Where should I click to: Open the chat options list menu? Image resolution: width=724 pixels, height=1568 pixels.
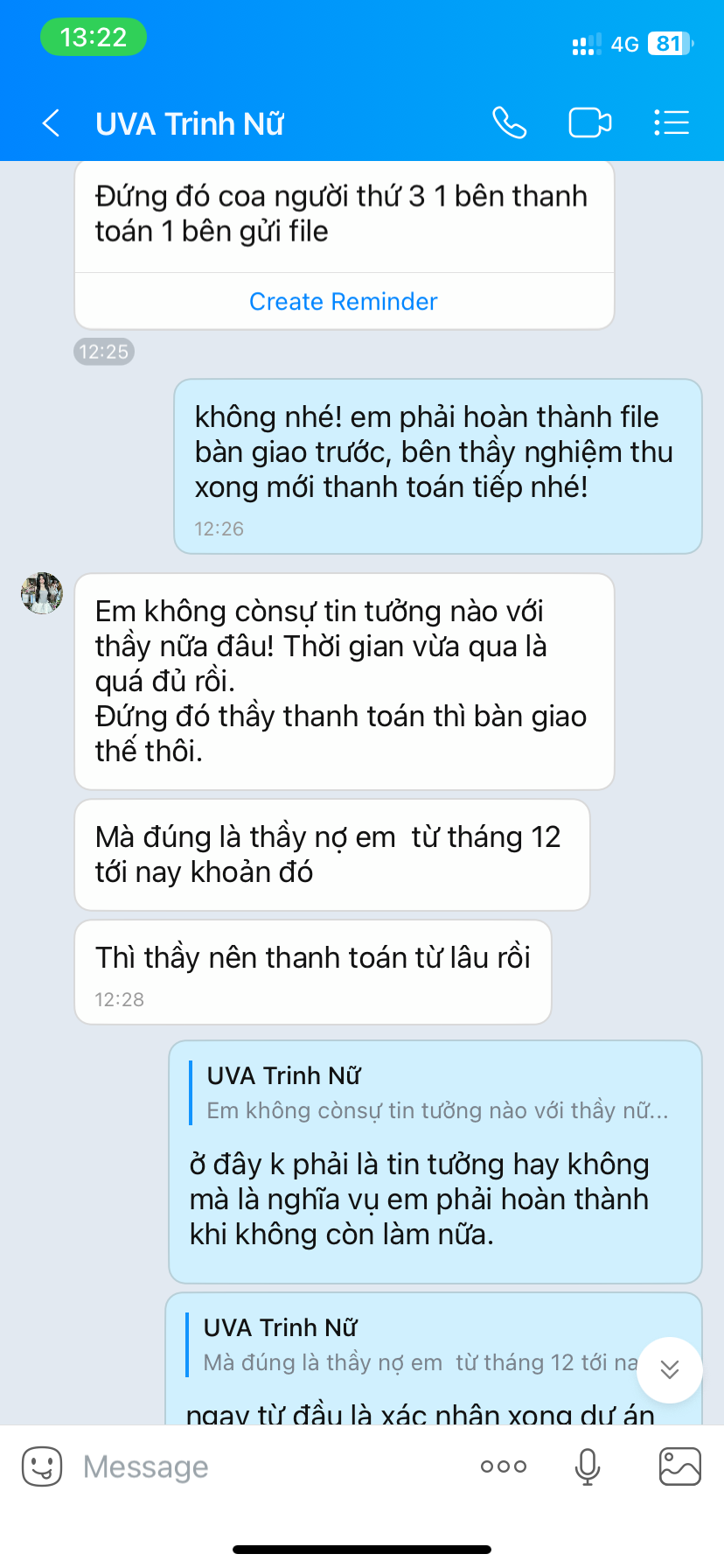click(672, 122)
